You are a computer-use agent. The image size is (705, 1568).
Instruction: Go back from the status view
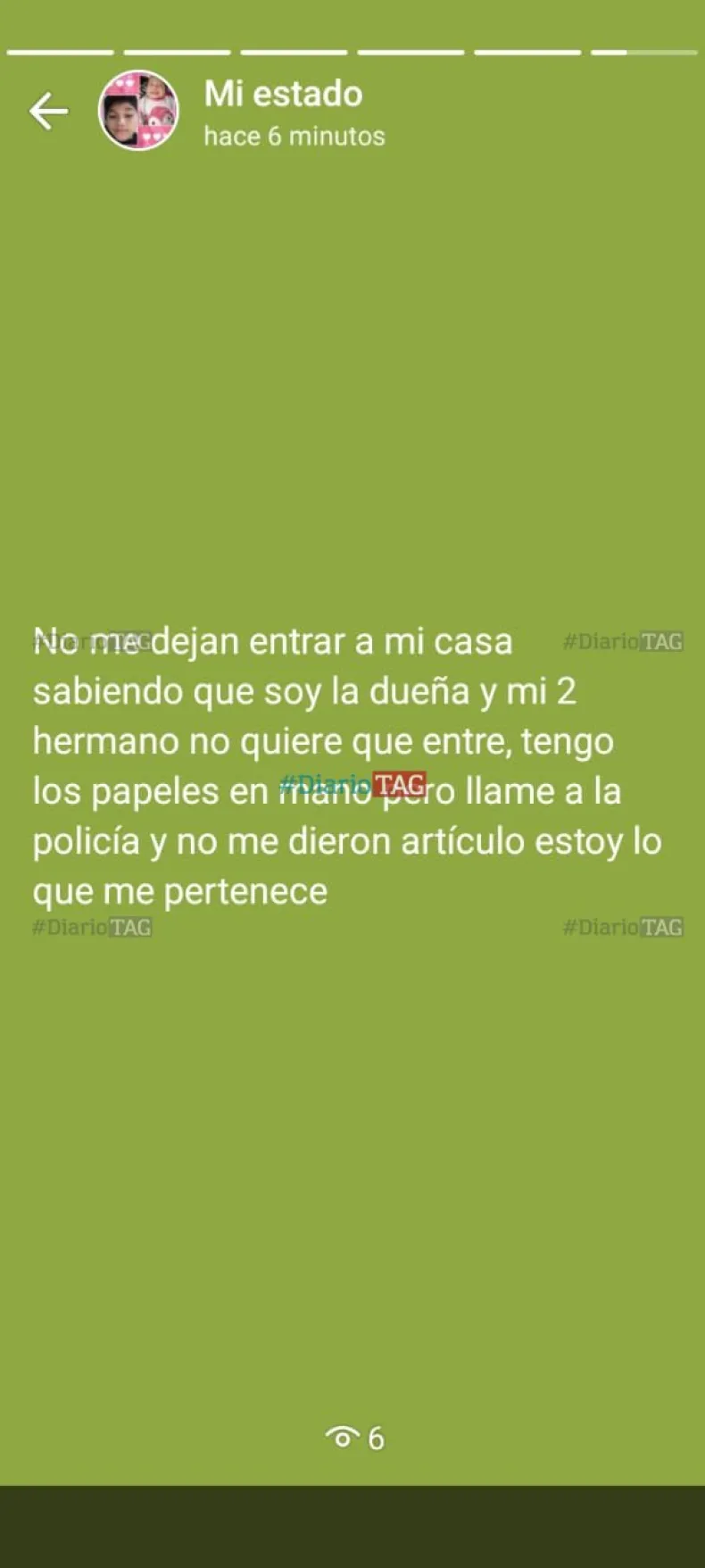(x=48, y=111)
